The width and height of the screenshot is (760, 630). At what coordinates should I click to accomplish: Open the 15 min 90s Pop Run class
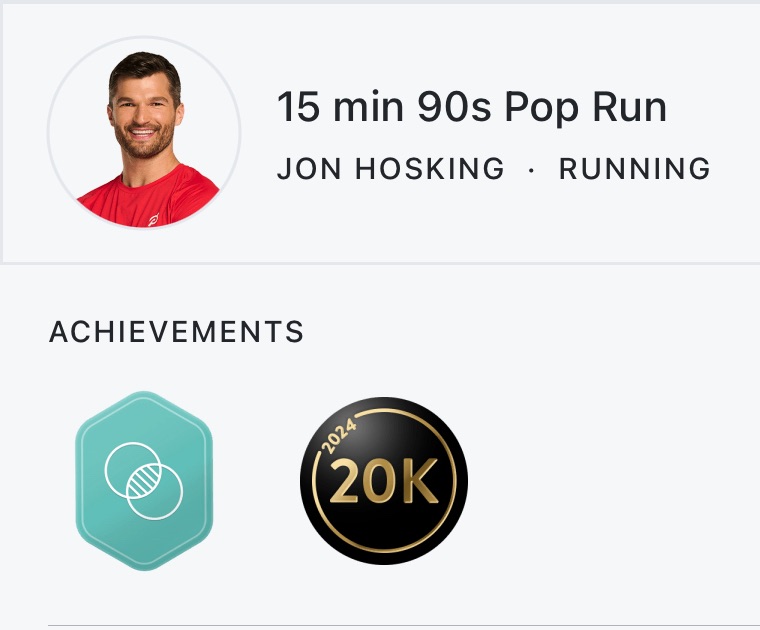coord(471,108)
